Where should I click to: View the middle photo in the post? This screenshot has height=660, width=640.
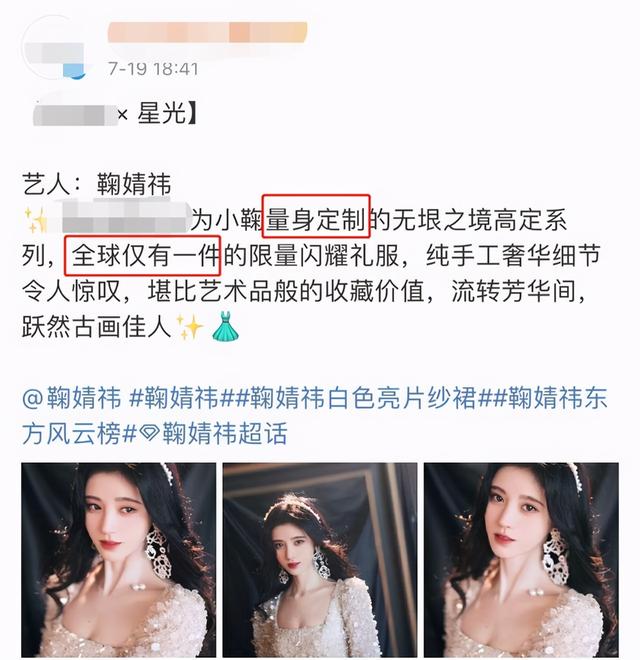[x=320, y=560]
